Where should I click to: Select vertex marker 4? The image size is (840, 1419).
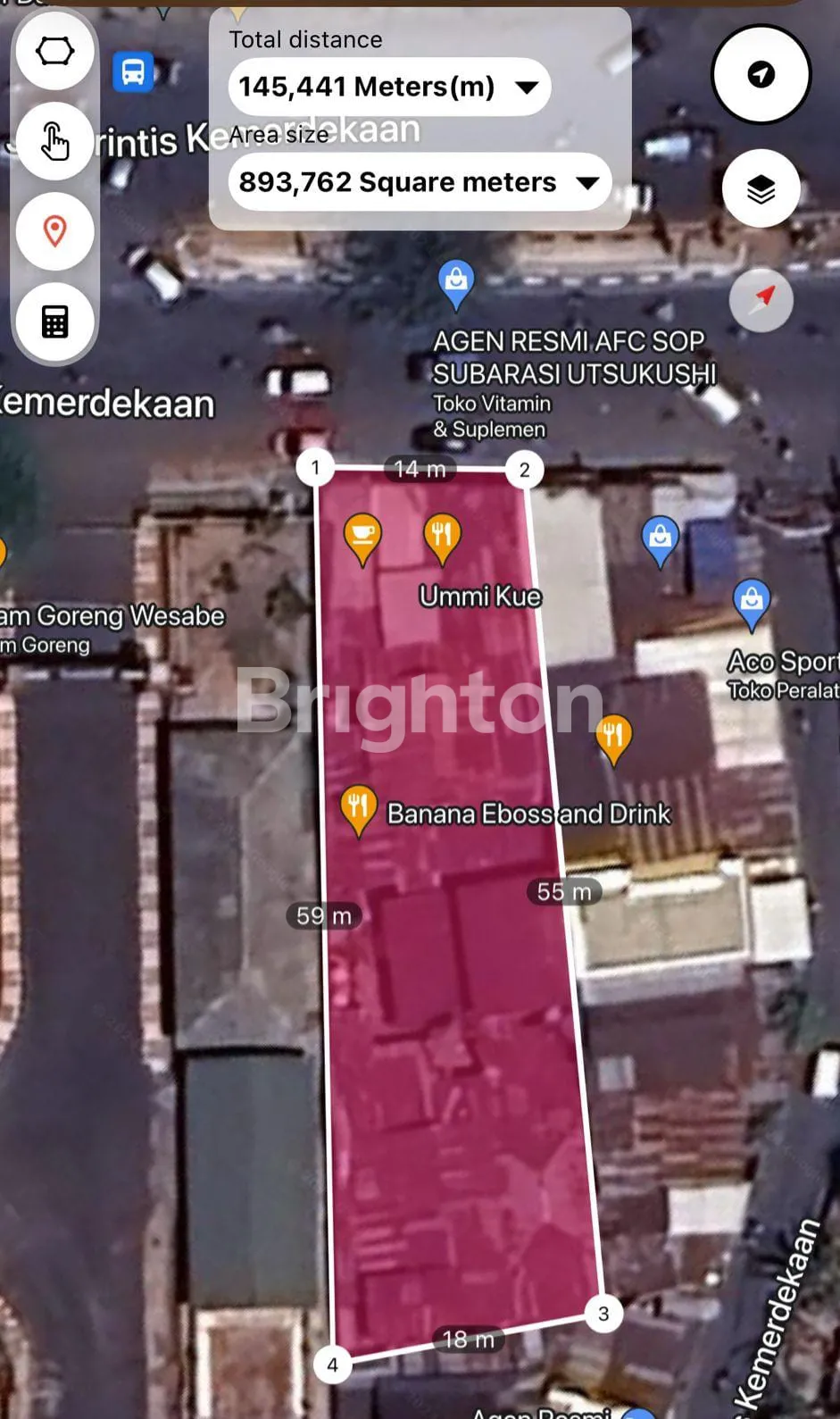(x=332, y=1365)
